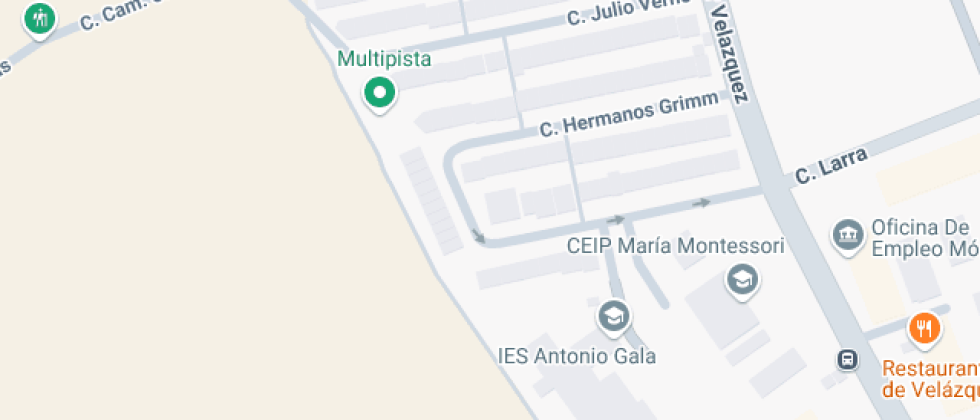This screenshot has height=420, width=980.
Task: Open the green pin near C. Cam.
Action: [39, 17]
